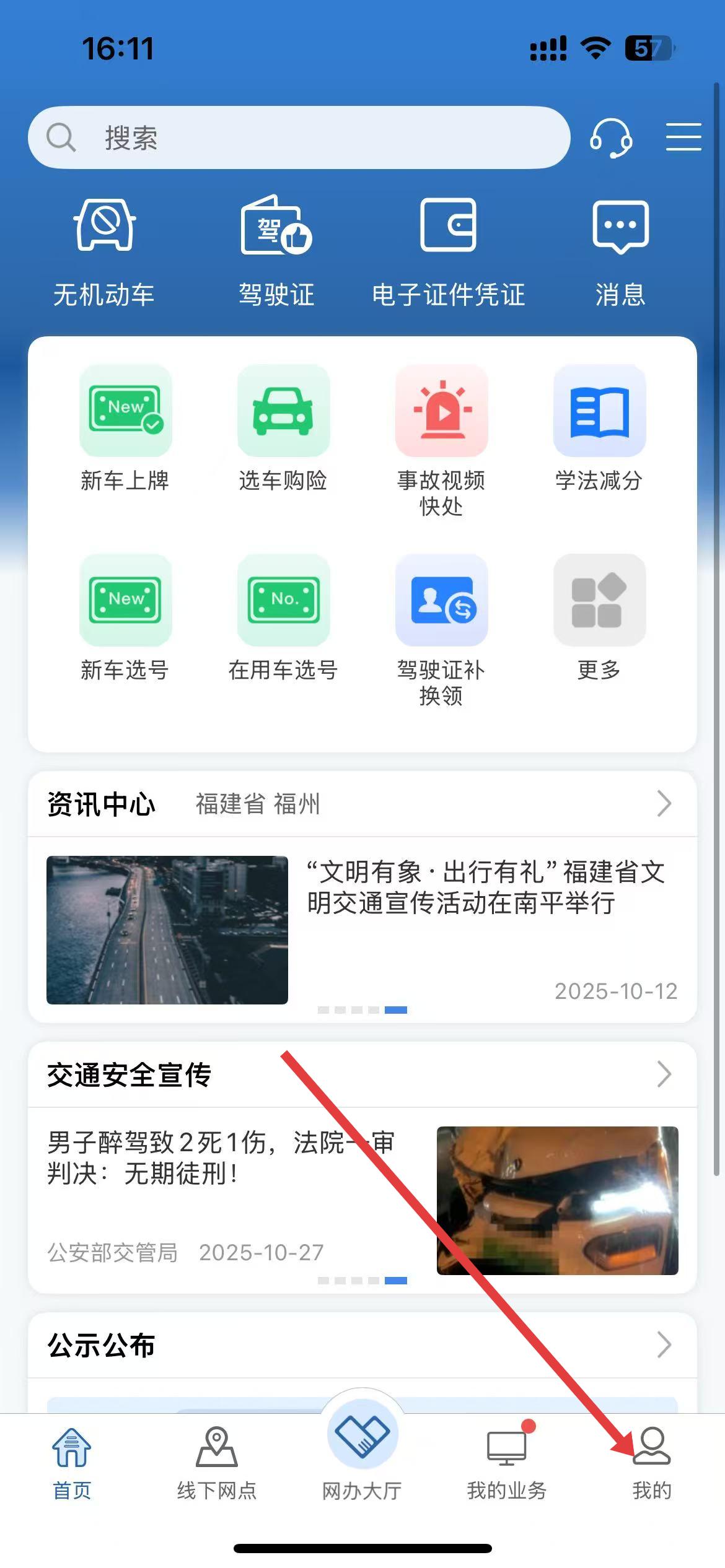Viewport: 725px width, 1568px height.
Task: Open 事故视频快处
Action: coord(441,440)
